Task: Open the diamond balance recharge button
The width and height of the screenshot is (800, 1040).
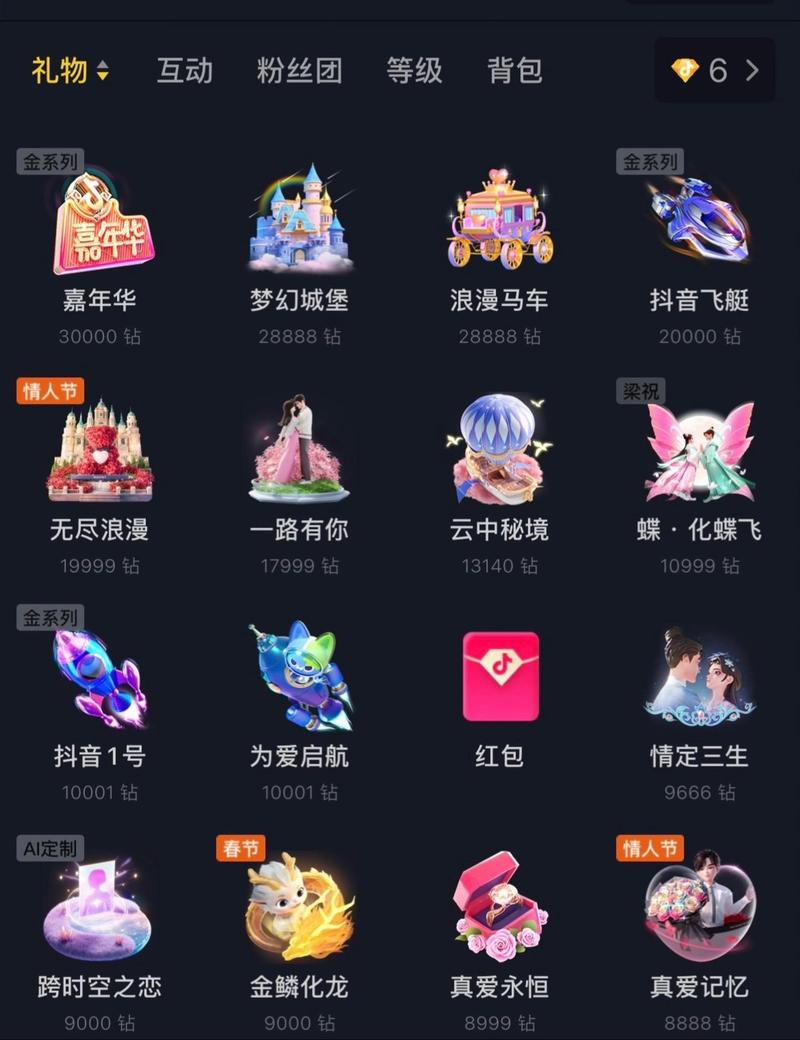Action: [x=715, y=70]
